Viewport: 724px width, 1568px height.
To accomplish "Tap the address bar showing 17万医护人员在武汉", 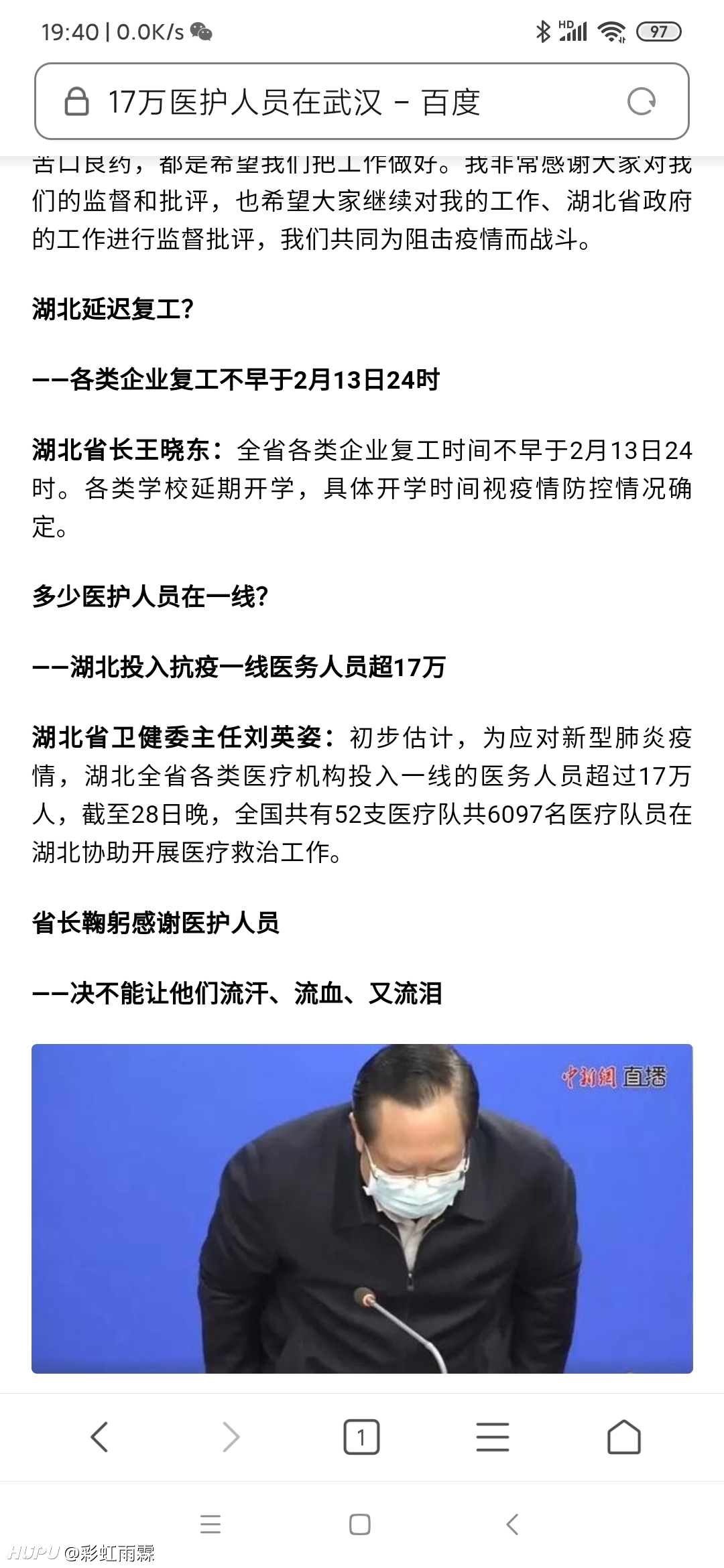I will (361, 101).
